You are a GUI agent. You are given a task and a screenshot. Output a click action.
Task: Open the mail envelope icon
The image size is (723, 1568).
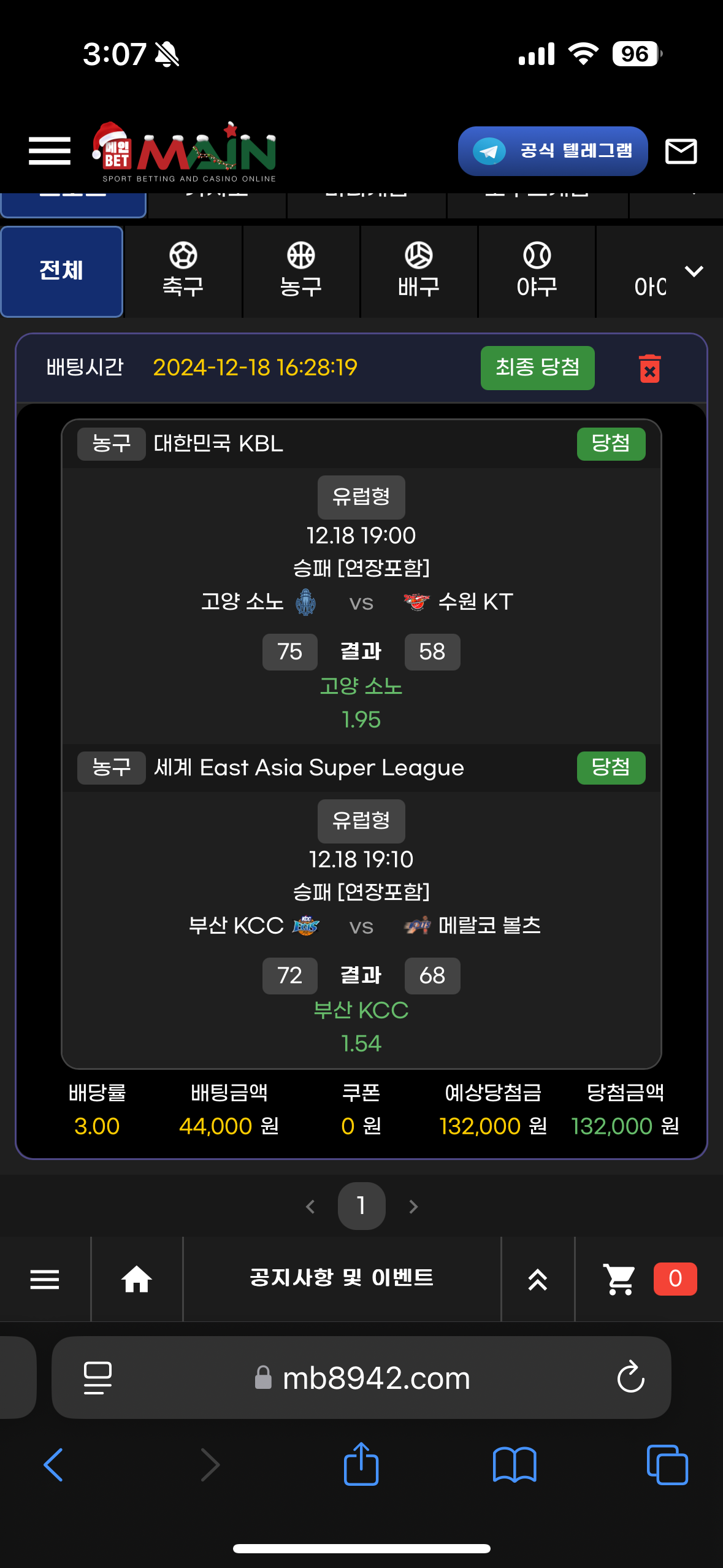(681, 151)
